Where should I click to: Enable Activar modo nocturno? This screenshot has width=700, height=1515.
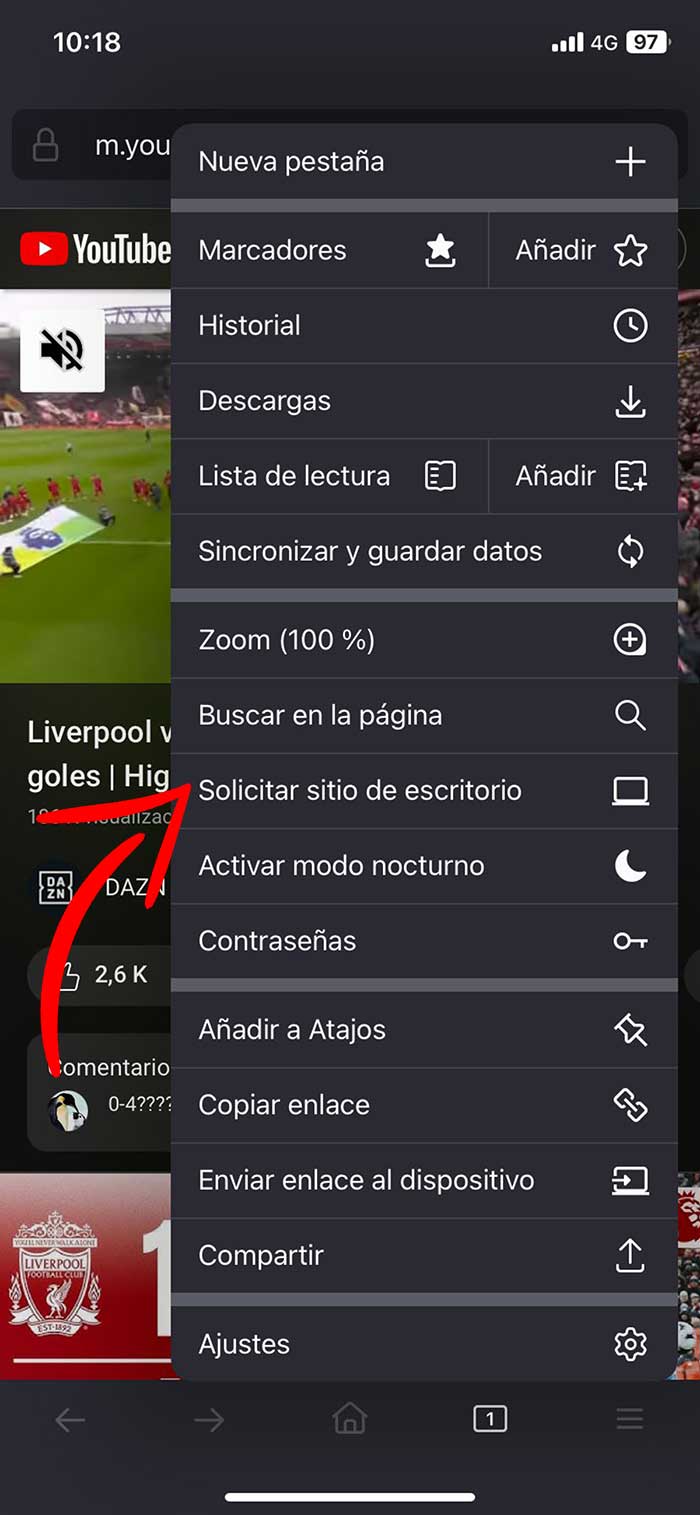423,866
